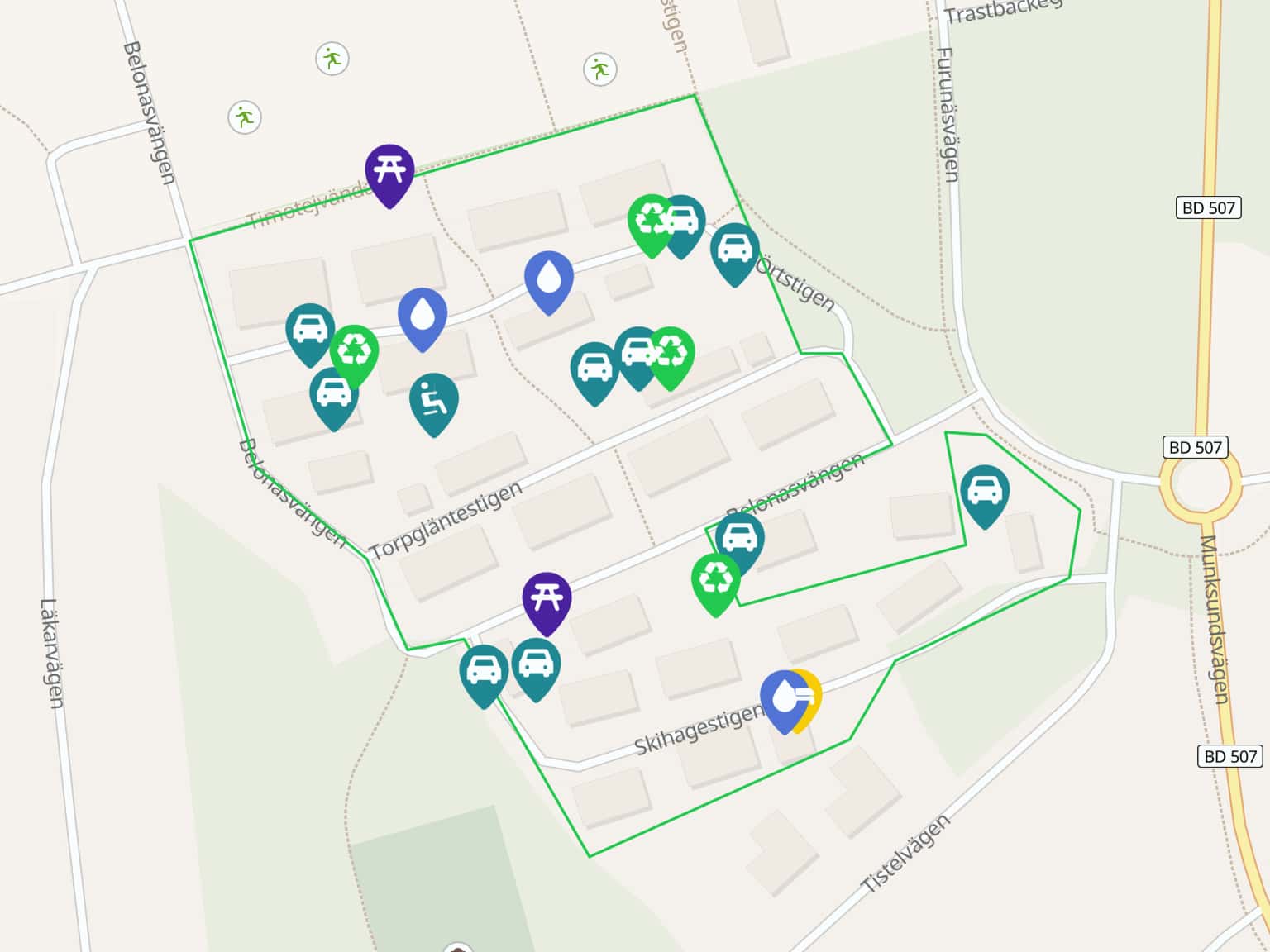This screenshot has width=1270, height=952.
Task: Open the seated person bench marker
Action: pyautogui.click(x=433, y=400)
